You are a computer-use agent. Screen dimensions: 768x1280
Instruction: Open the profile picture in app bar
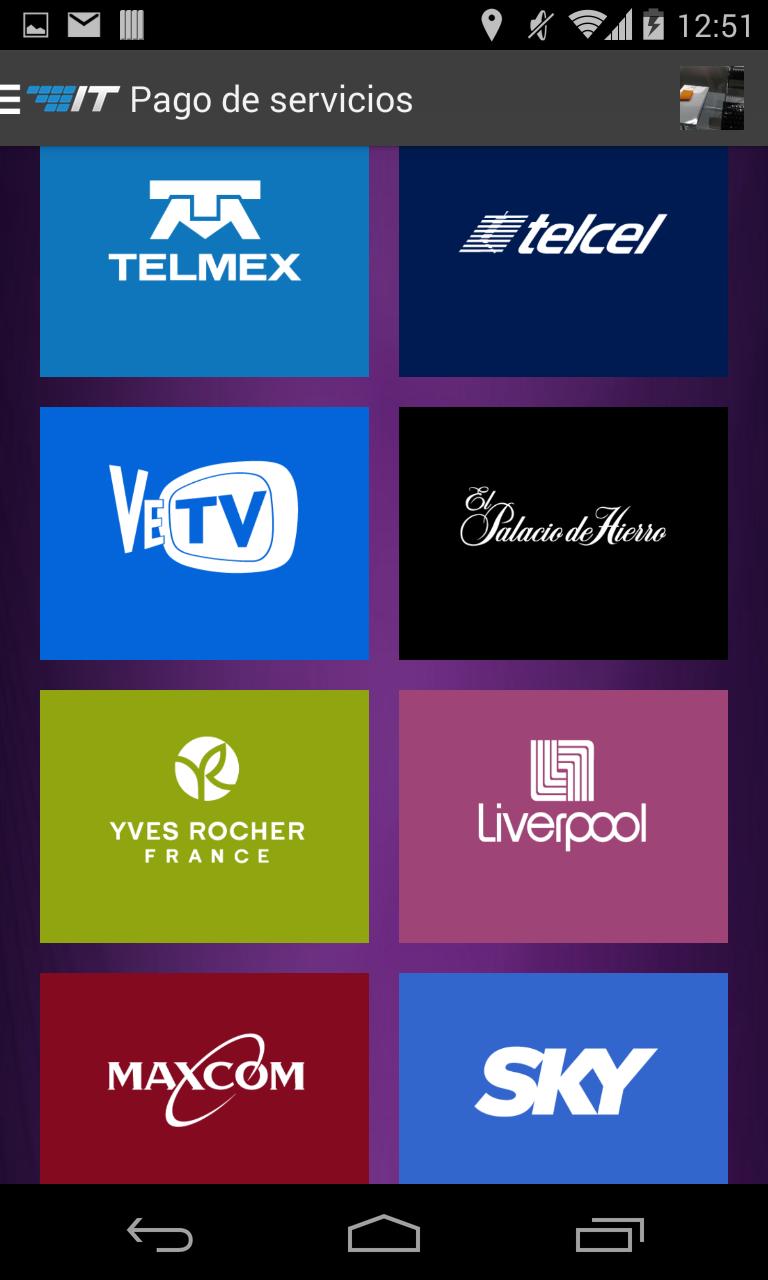point(711,98)
